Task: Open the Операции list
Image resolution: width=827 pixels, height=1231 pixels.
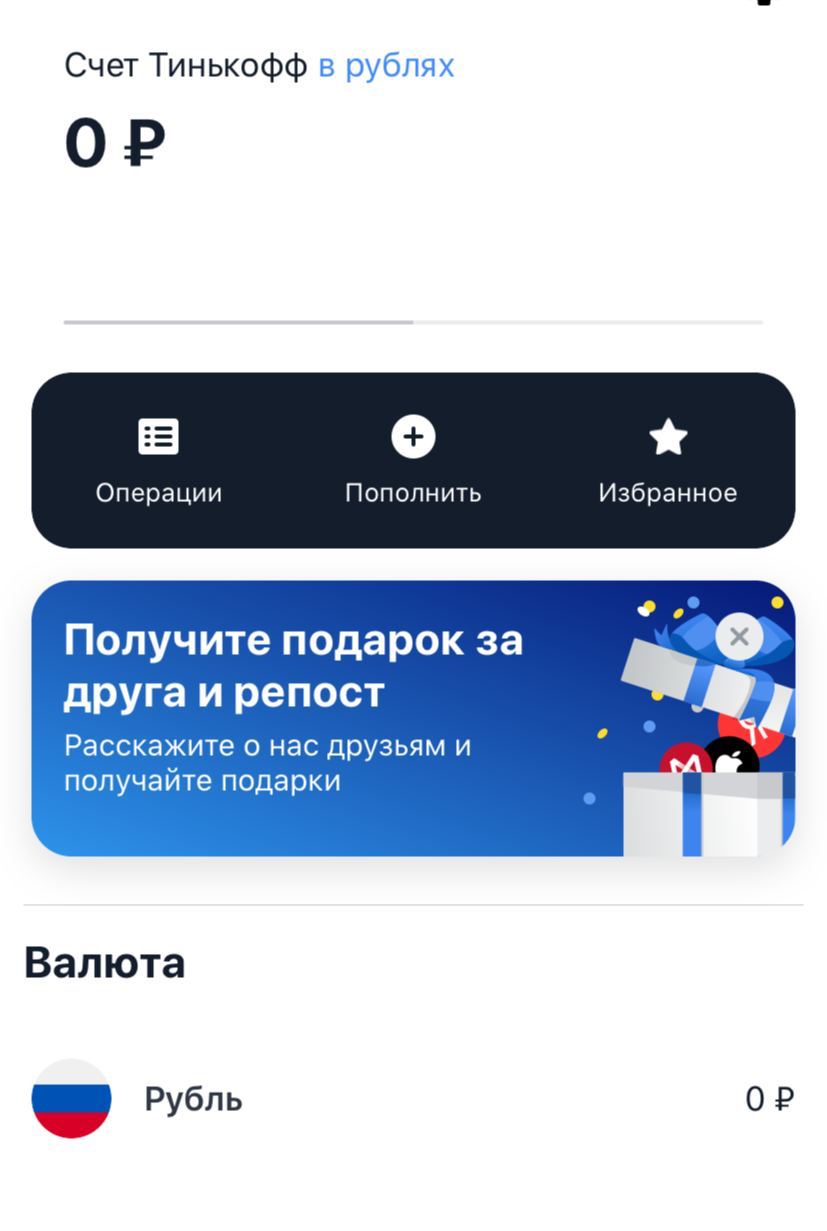Action: point(158,460)
